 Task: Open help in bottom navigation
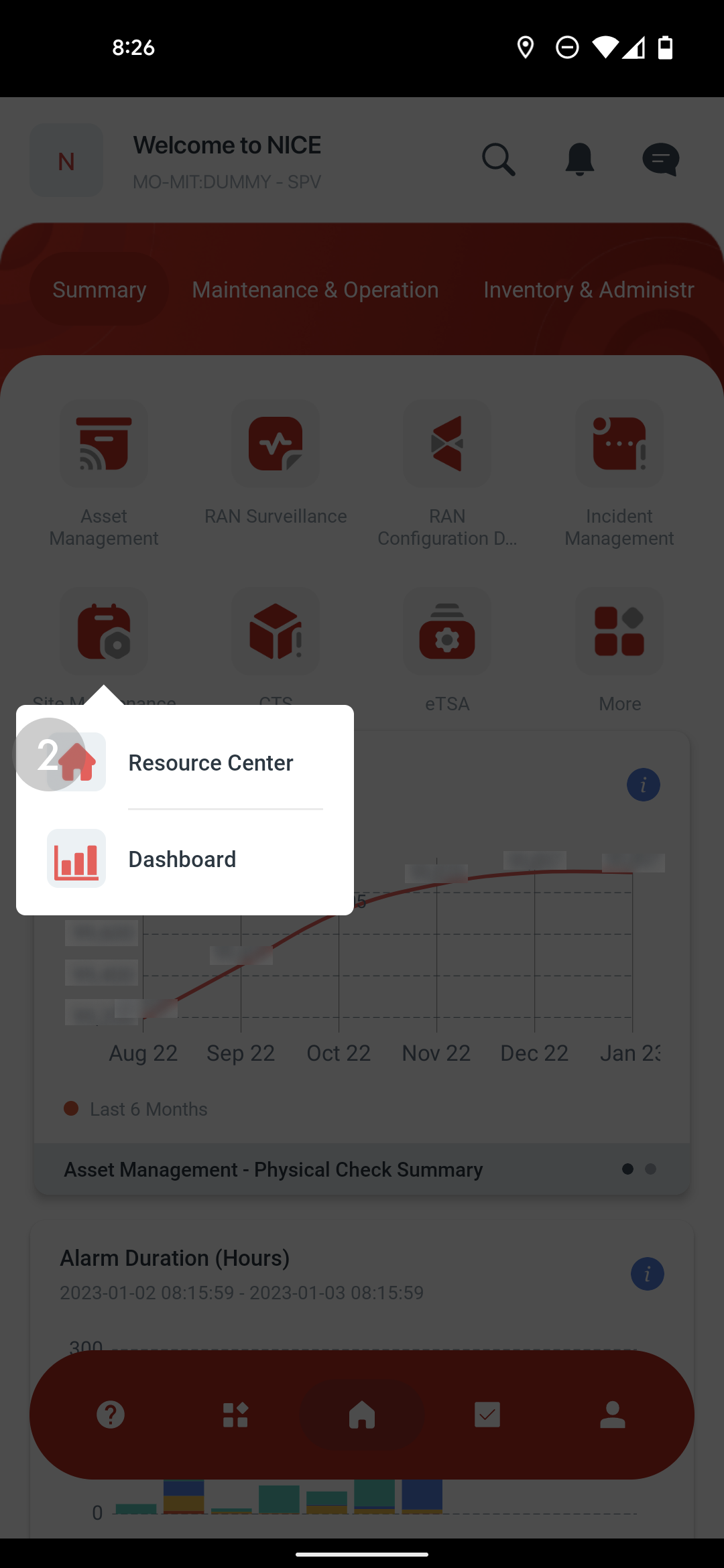(x=111, y=1415)
